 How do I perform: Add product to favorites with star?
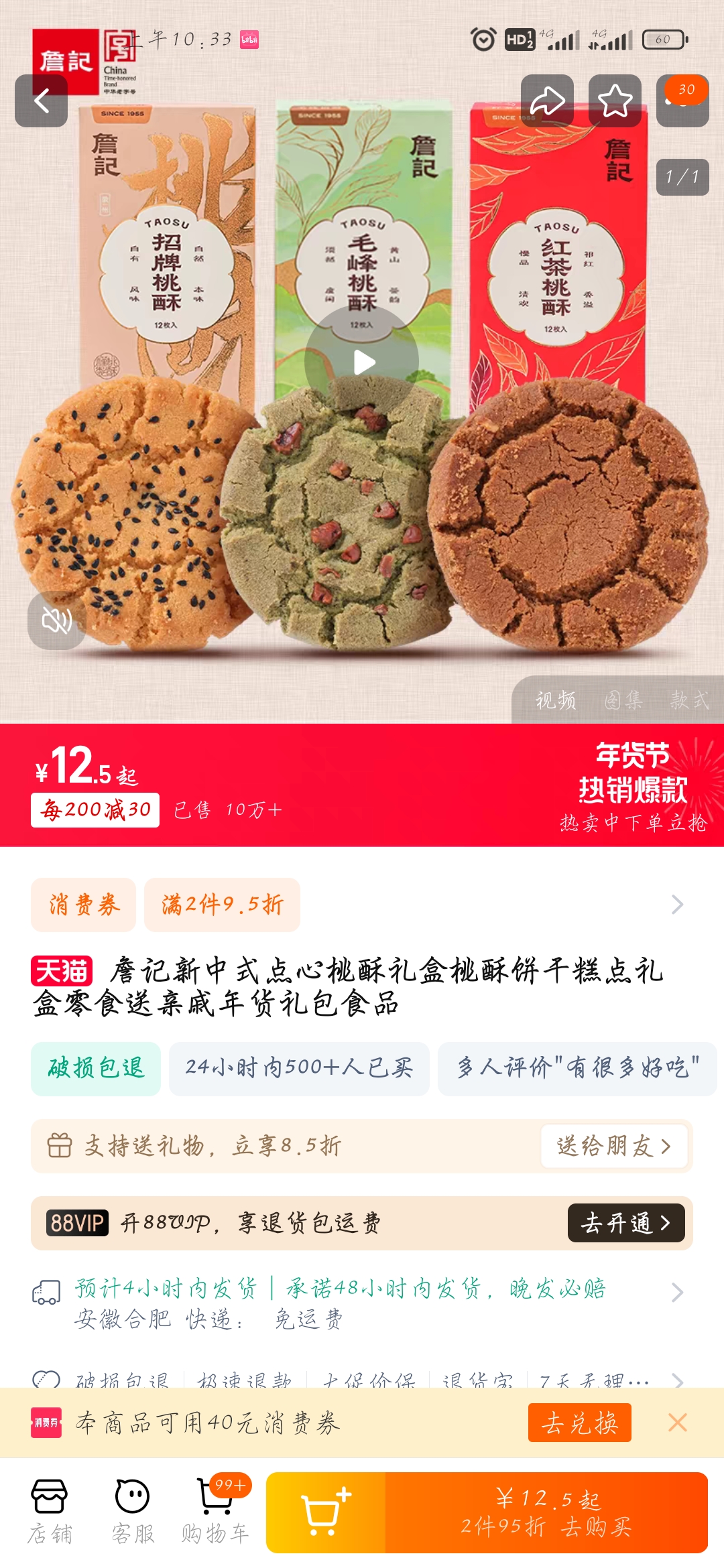pos(615,101)
